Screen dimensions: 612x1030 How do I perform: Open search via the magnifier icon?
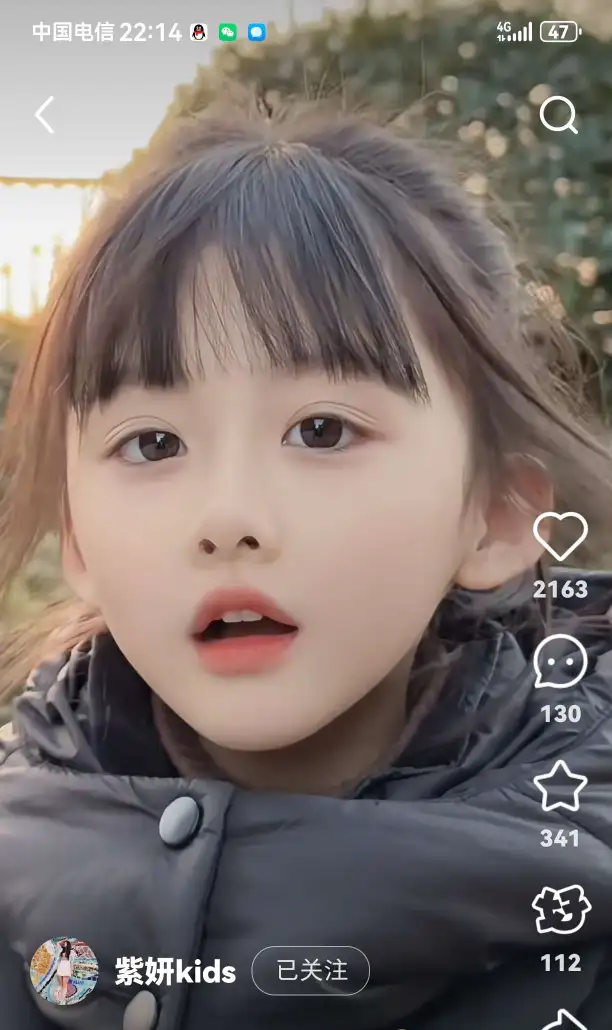pyautogui.click(x=558, y=116)
